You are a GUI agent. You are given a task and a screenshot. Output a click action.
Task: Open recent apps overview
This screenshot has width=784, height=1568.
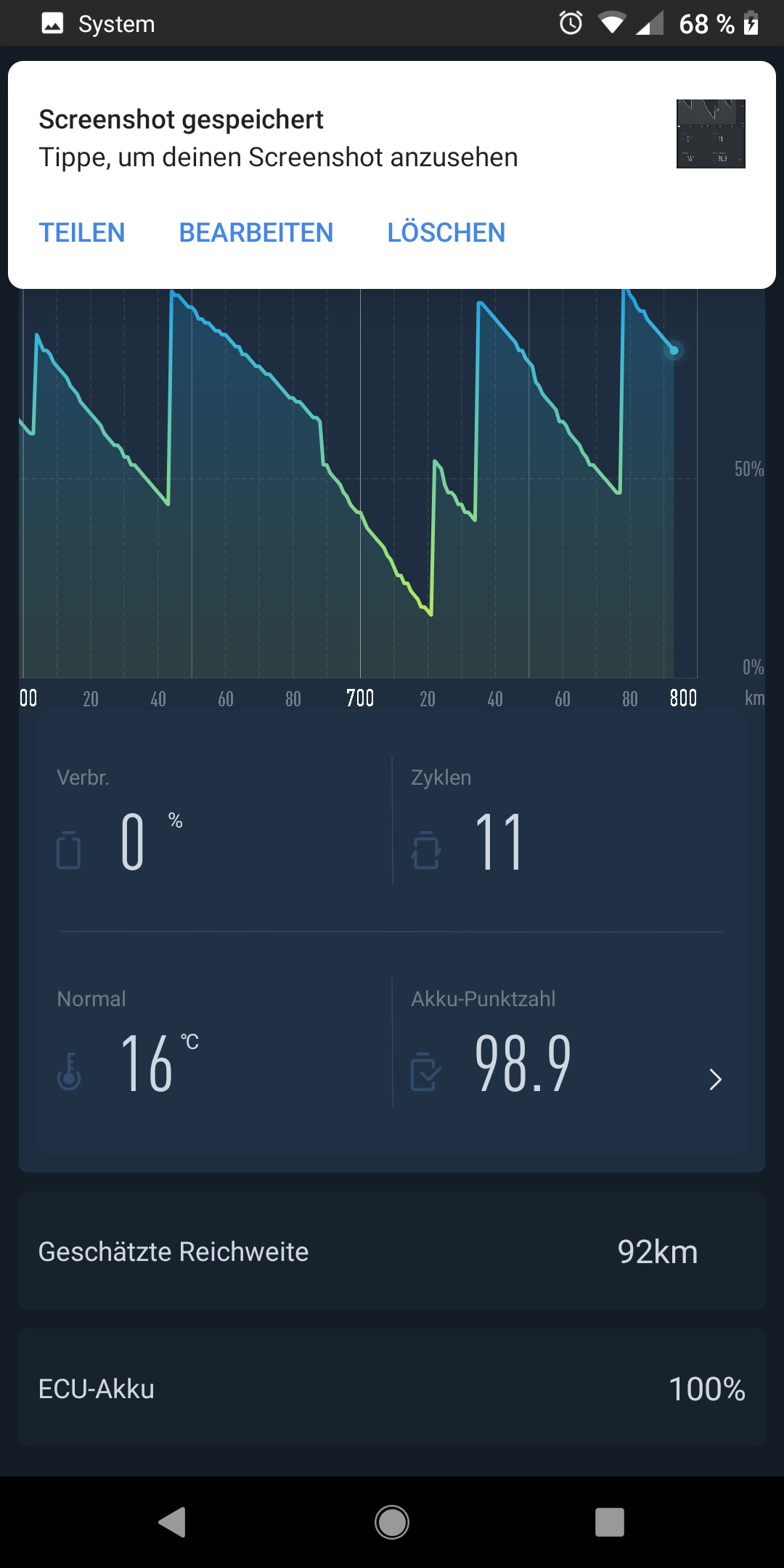[x=610, y=1522]
